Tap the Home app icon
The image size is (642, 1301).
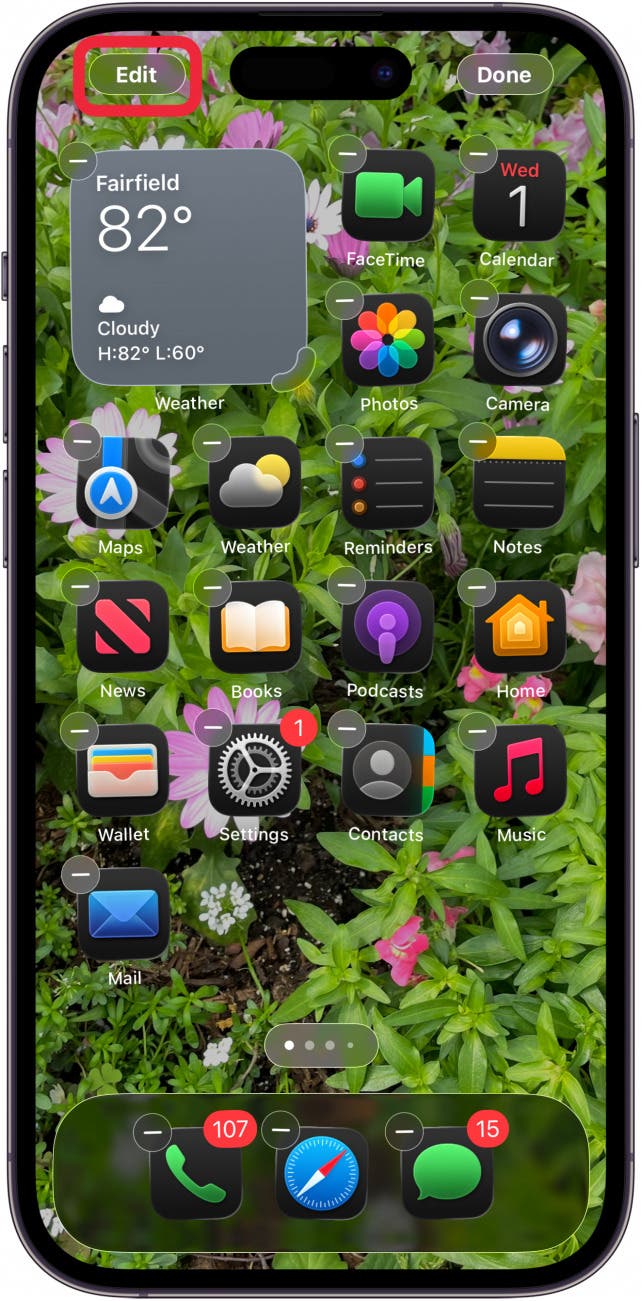pyautogui.click(x=519, y=627)
